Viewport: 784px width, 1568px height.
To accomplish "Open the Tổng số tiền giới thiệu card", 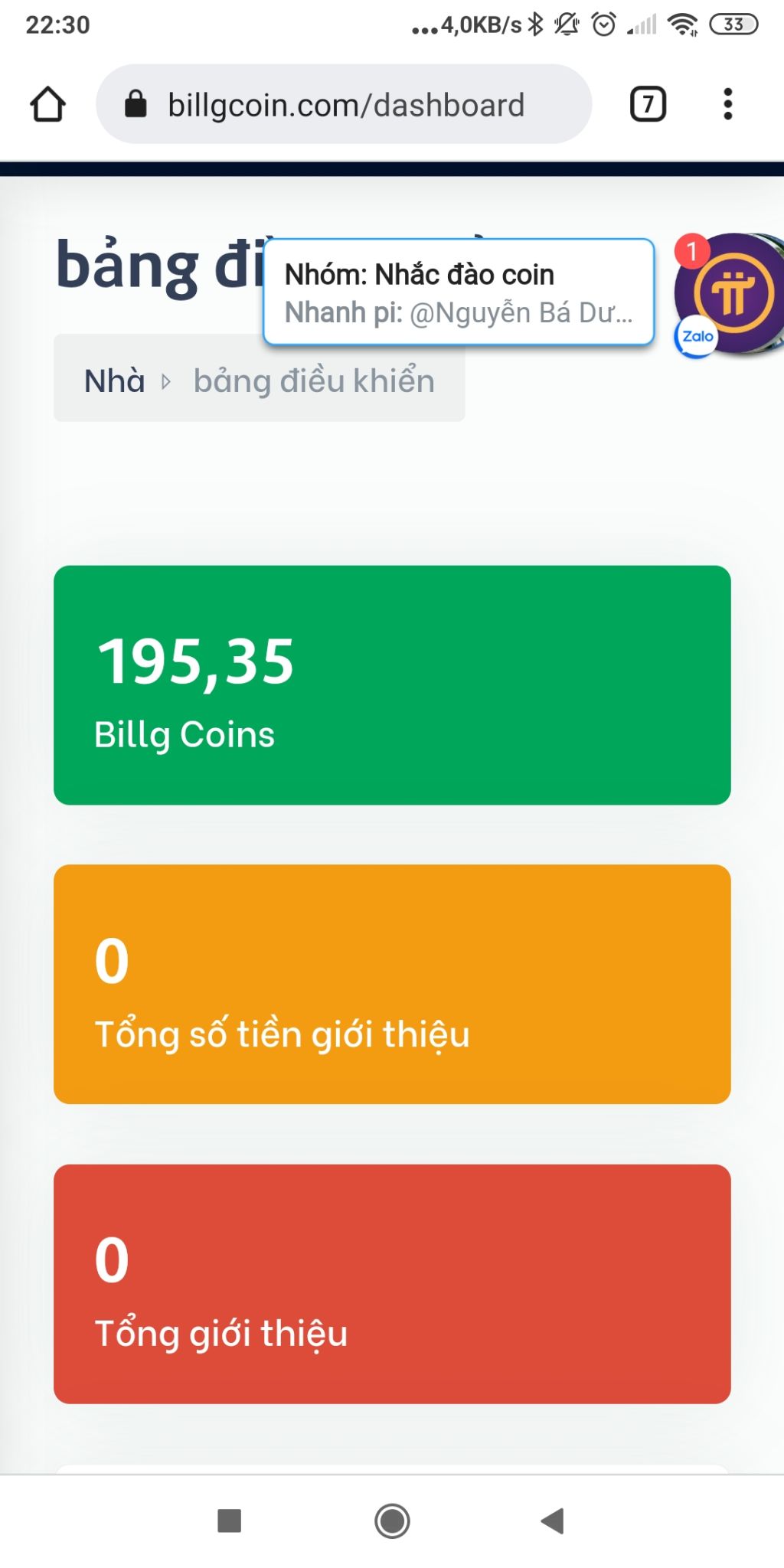I will [x=392, y=984].
